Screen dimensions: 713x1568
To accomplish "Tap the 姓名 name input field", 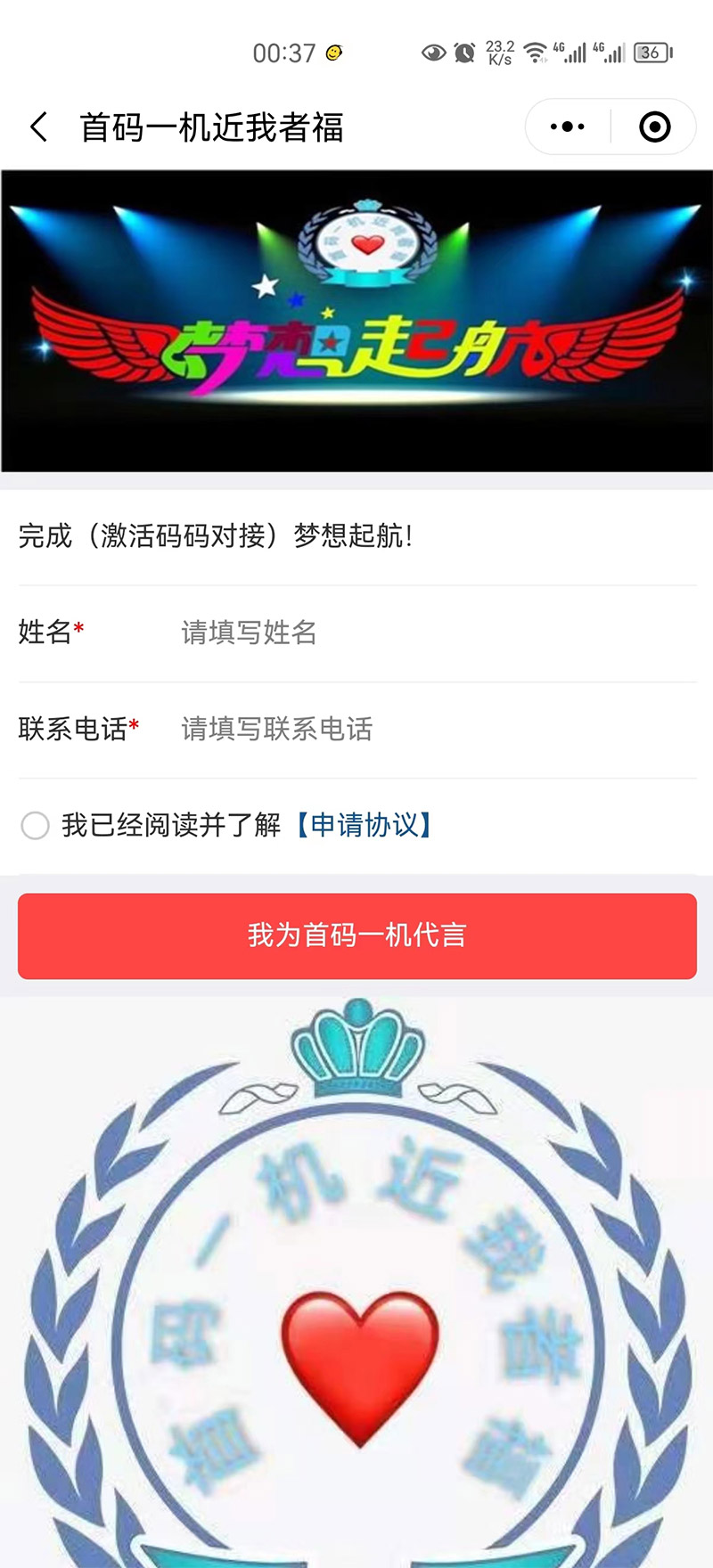I will 428,633.
